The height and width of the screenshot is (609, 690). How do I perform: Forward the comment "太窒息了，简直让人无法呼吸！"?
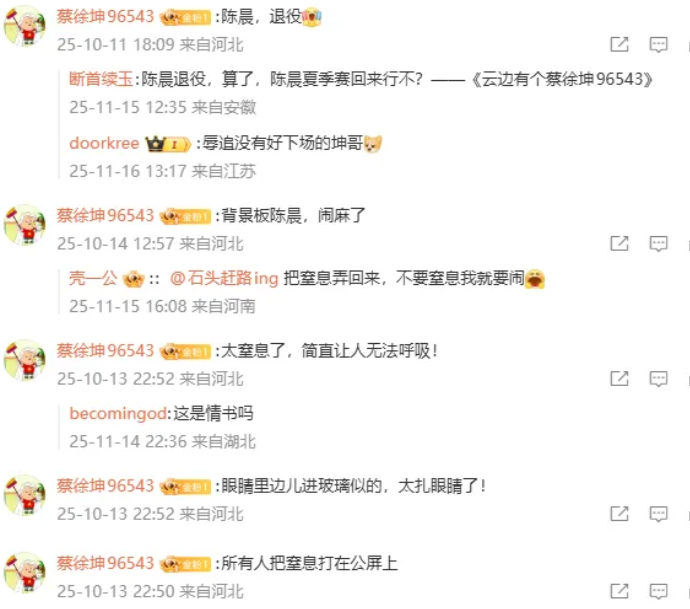click(619, 378)
